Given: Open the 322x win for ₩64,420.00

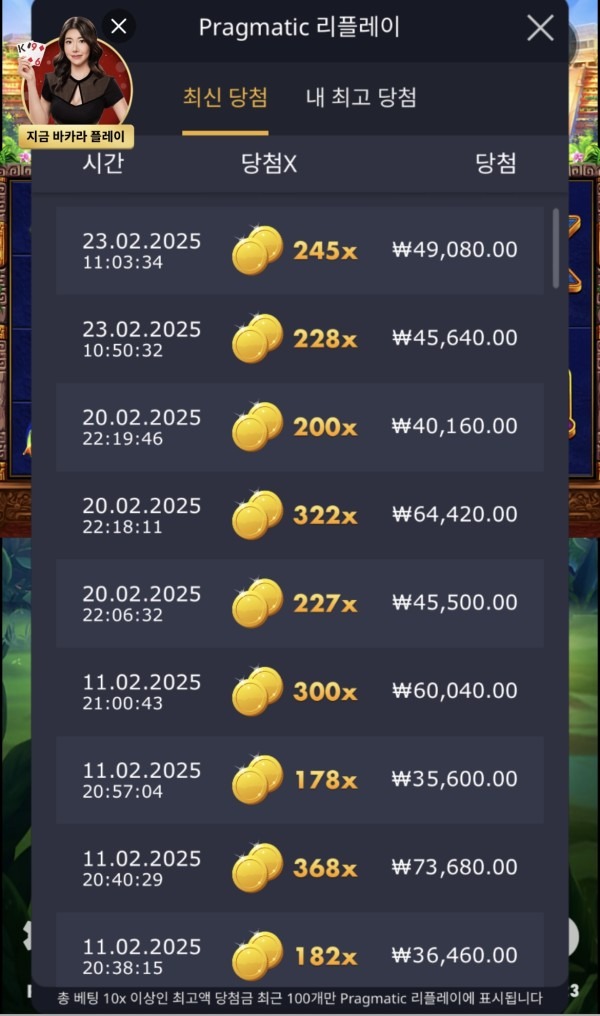Looking at the screenshot, I should [300, 514].
